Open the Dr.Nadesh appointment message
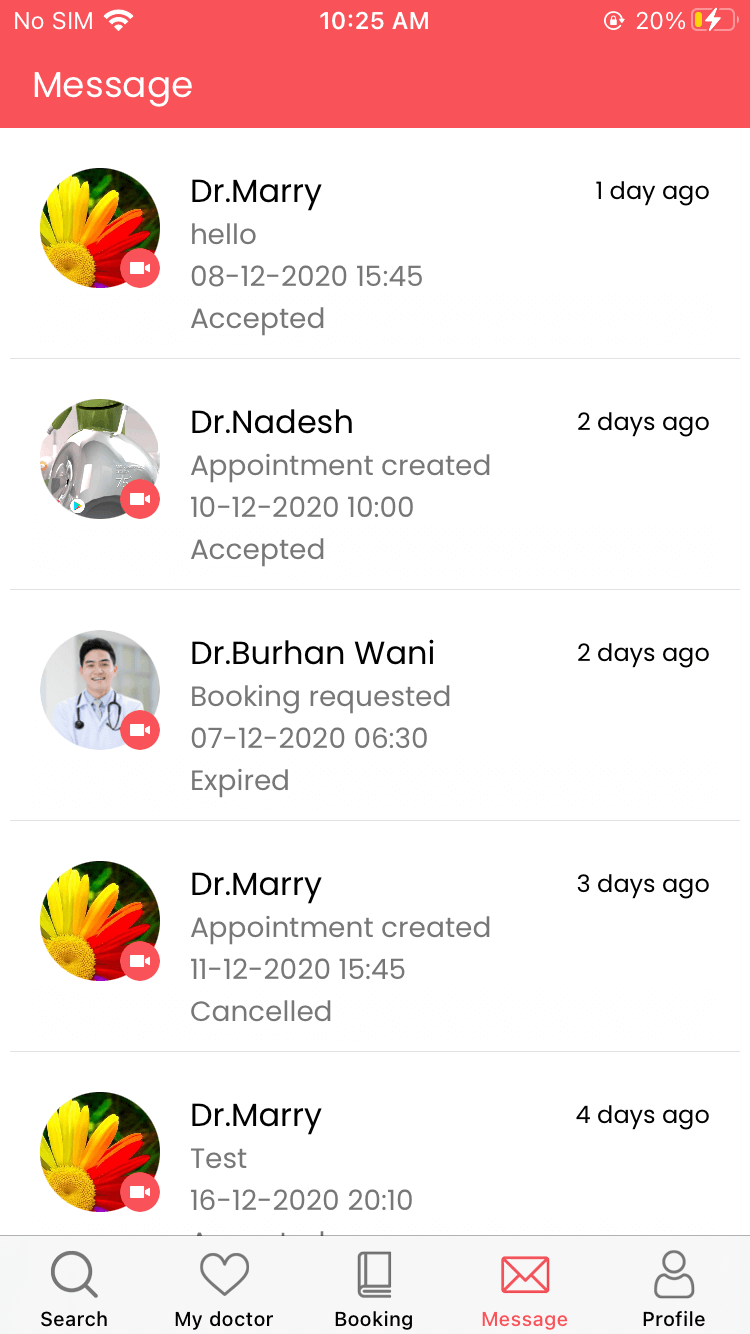The width and height of the screenshot is (750, 1334). pos(375,474)
